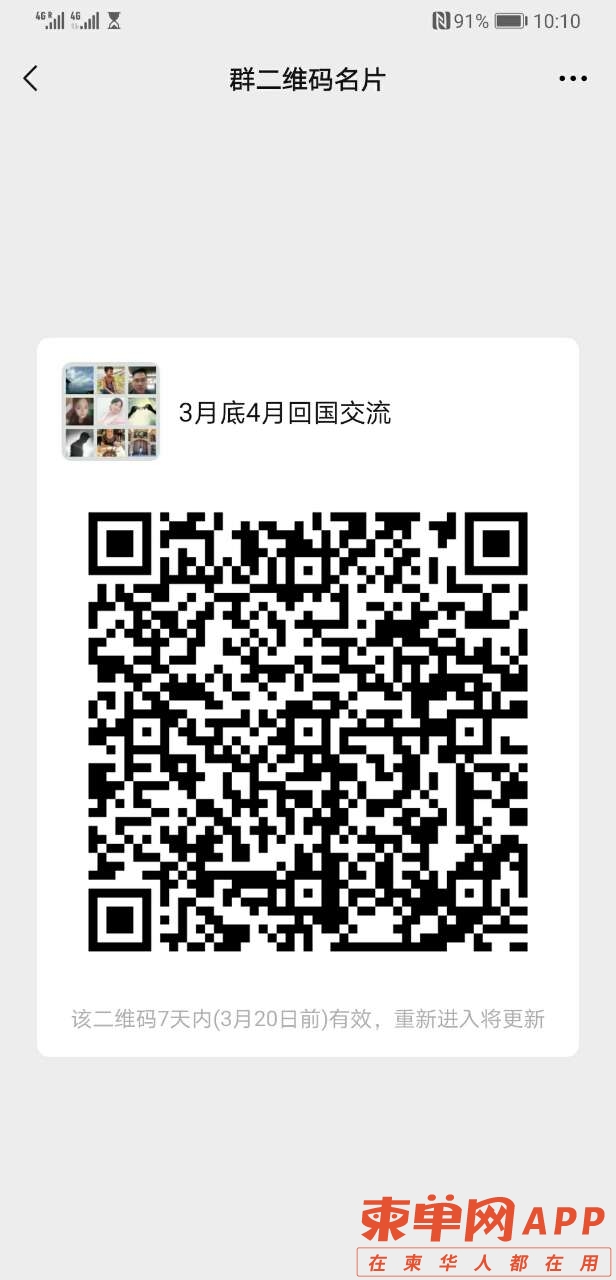Go back from the group QR code card
This screenshot has height=1280, width=616.
point(31,79)
